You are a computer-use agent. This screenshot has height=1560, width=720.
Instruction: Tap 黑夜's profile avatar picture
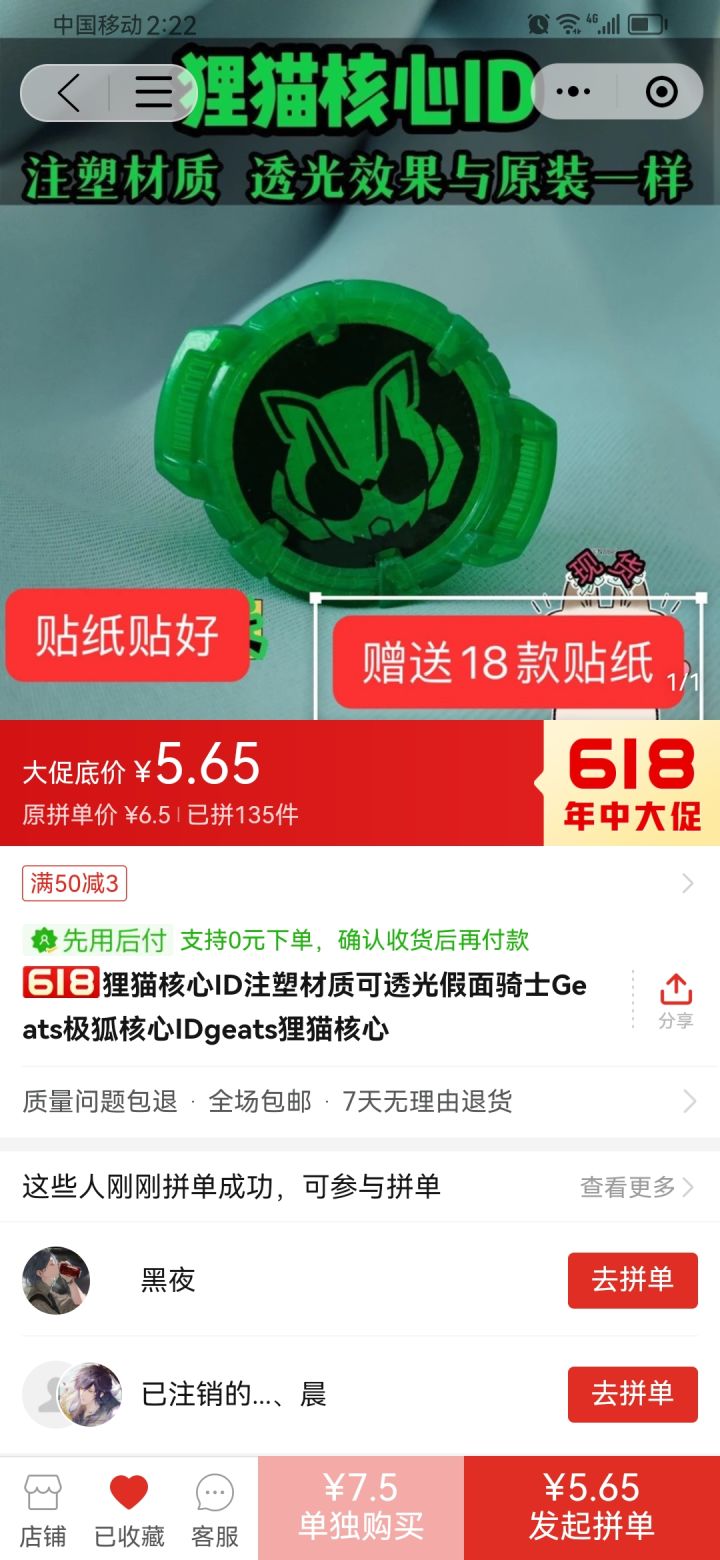[x=56, y=1280]
